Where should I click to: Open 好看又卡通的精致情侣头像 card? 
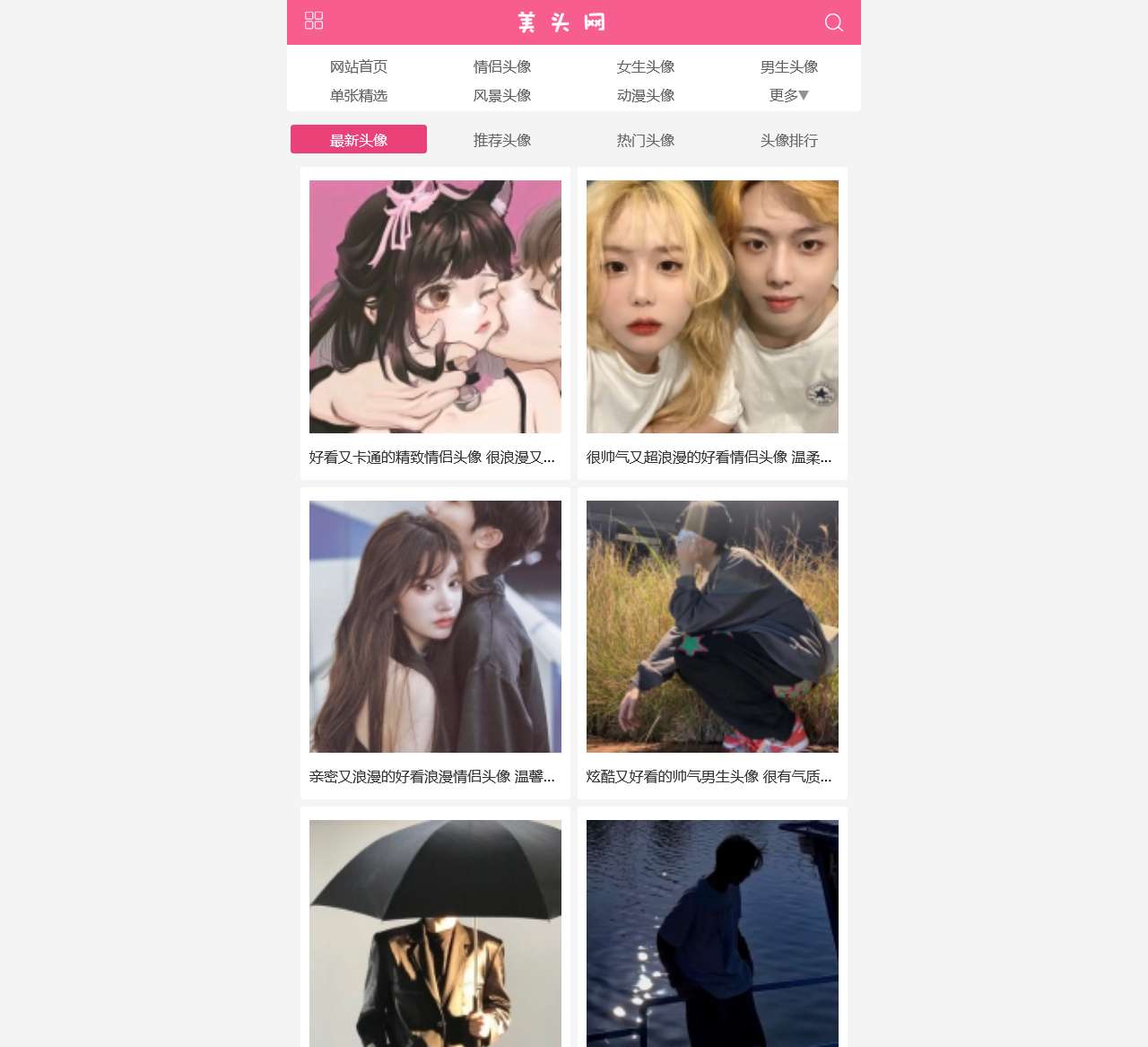click(435, 307)
